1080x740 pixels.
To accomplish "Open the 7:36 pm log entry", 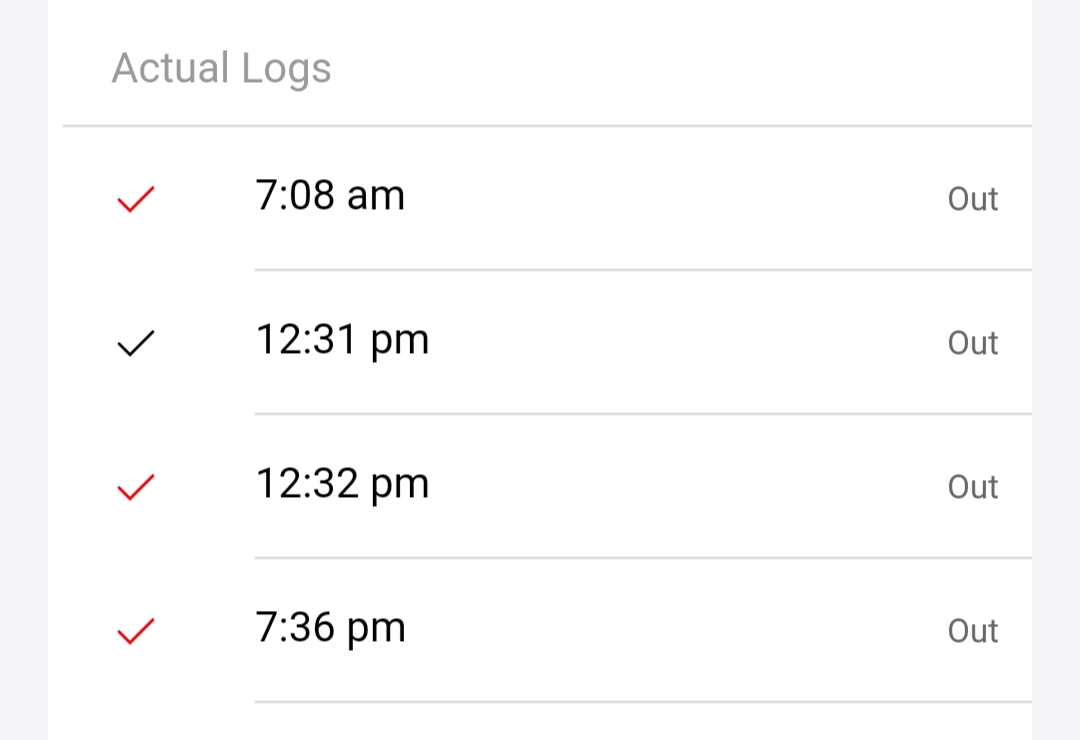I will pos(330,629).
